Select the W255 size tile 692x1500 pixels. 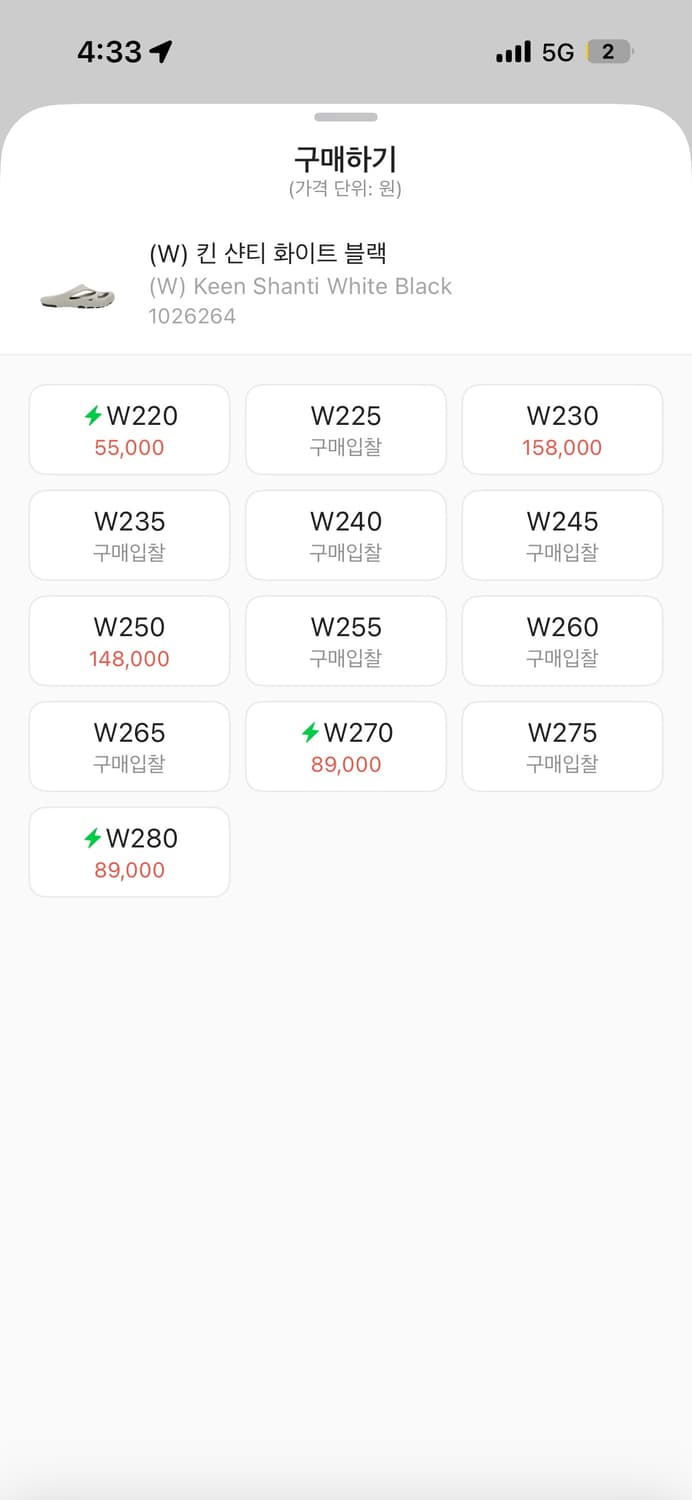346,641
